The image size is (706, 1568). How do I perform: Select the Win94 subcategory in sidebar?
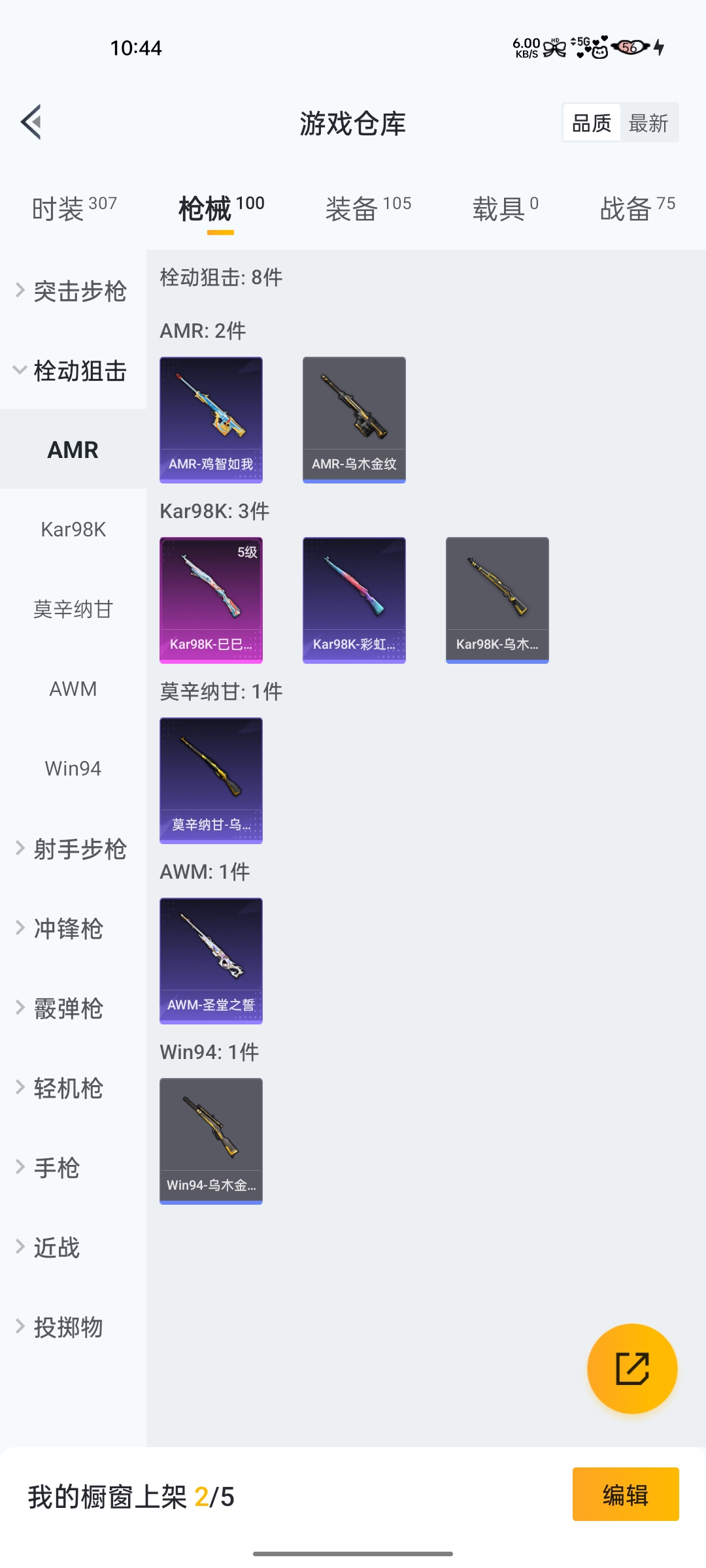(x=72, y=768)
